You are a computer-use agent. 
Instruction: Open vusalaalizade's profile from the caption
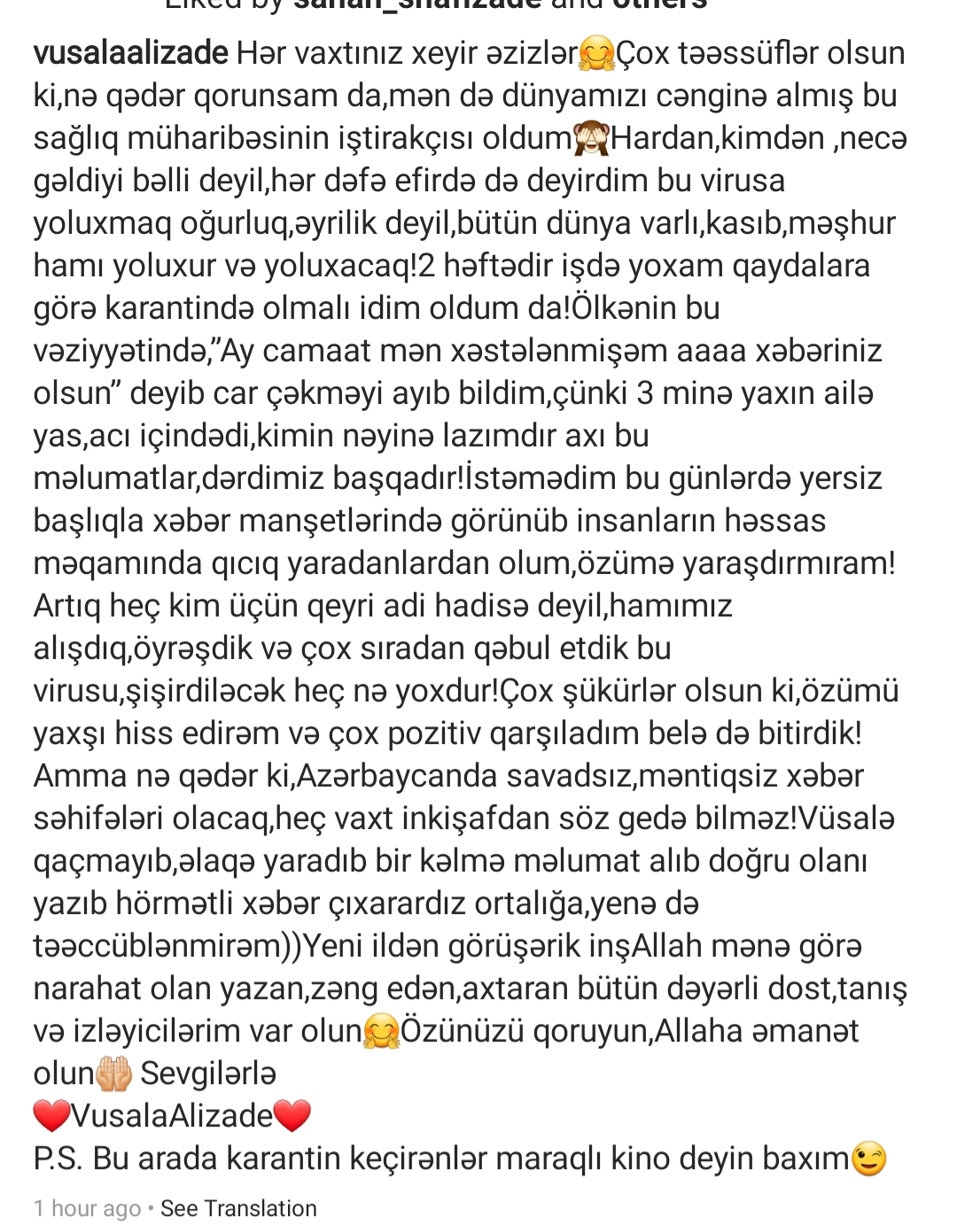[x=130, y=53]
